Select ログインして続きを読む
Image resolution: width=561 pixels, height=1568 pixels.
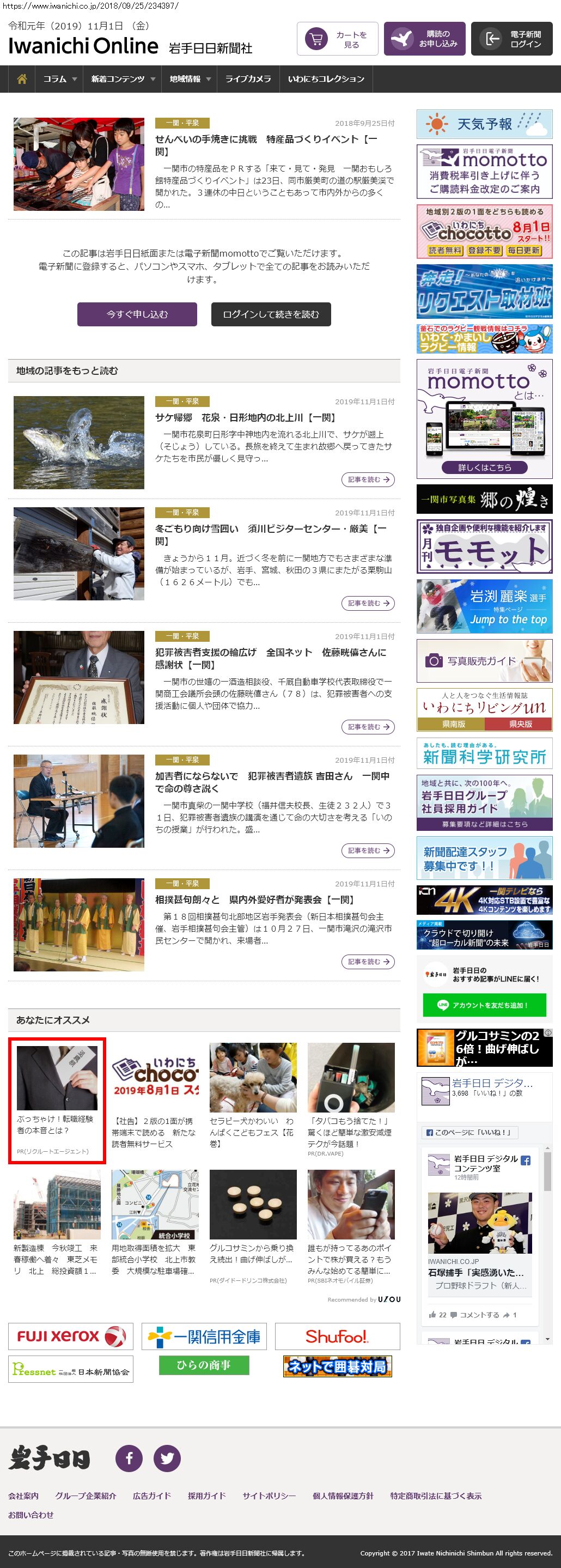[271, 314]
